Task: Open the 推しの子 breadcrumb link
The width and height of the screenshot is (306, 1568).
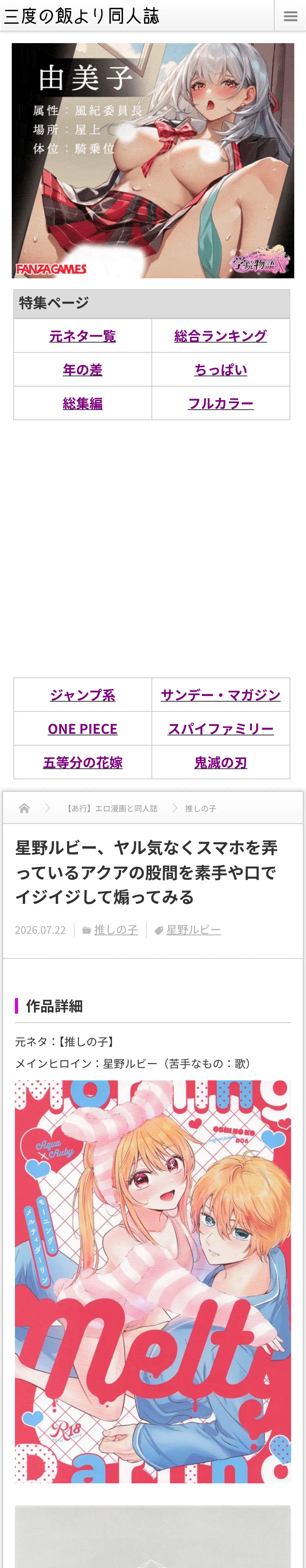Action: point(201,808)
